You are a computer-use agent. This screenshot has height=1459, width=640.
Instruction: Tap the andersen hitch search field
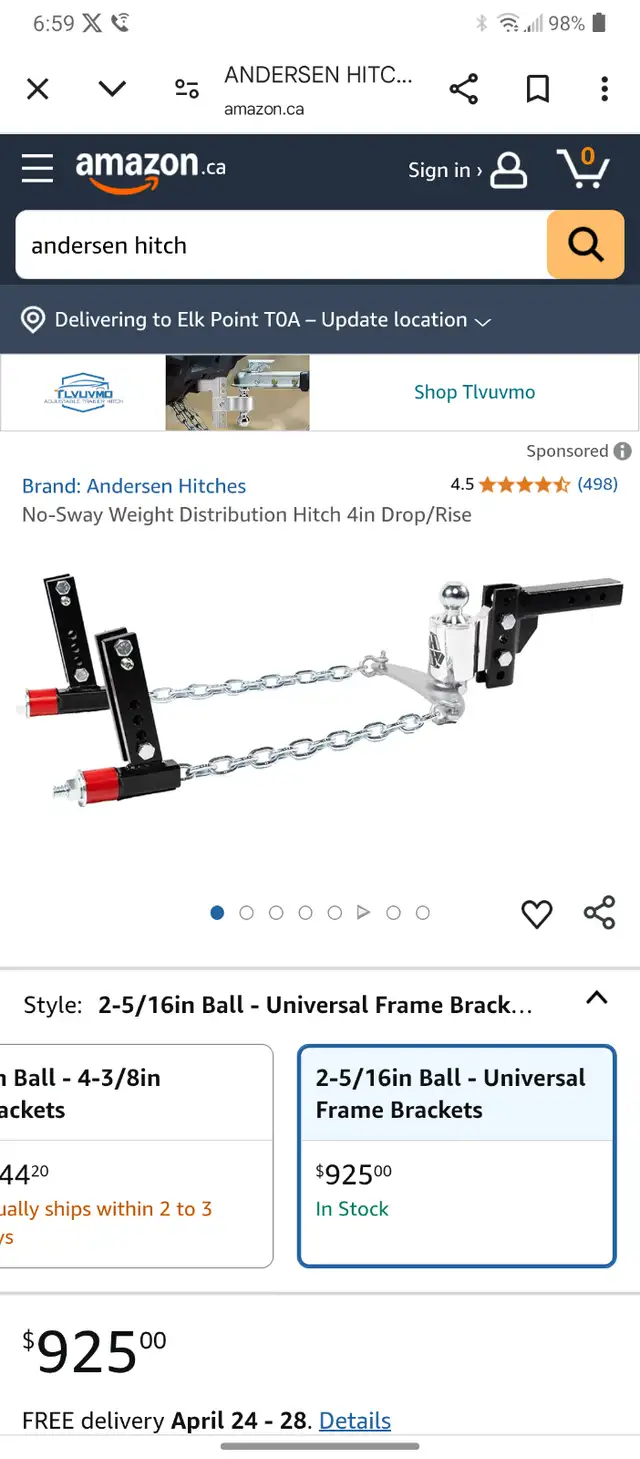(281, 245)
